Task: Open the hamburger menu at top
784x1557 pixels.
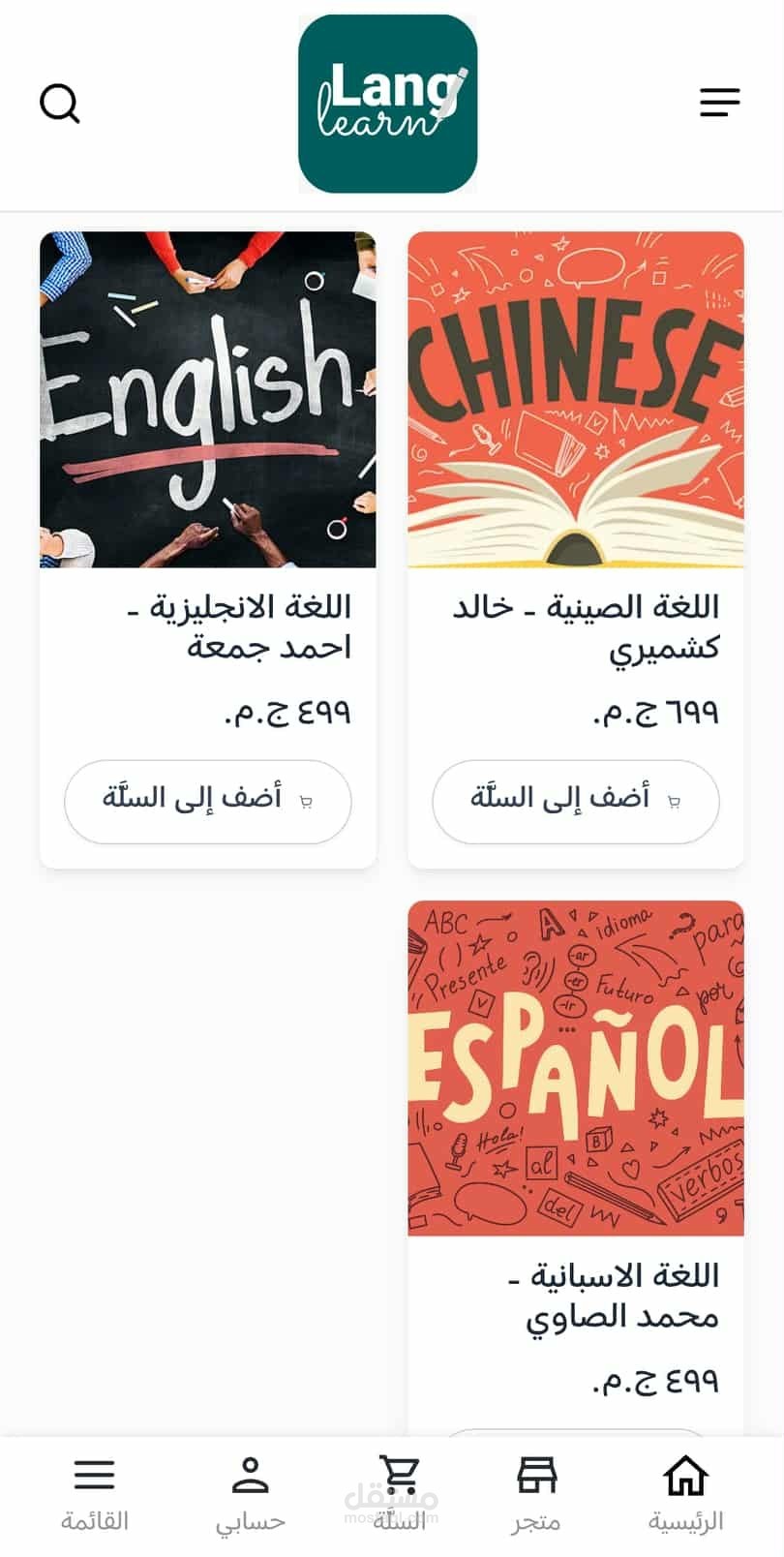Action: (719, 103)
